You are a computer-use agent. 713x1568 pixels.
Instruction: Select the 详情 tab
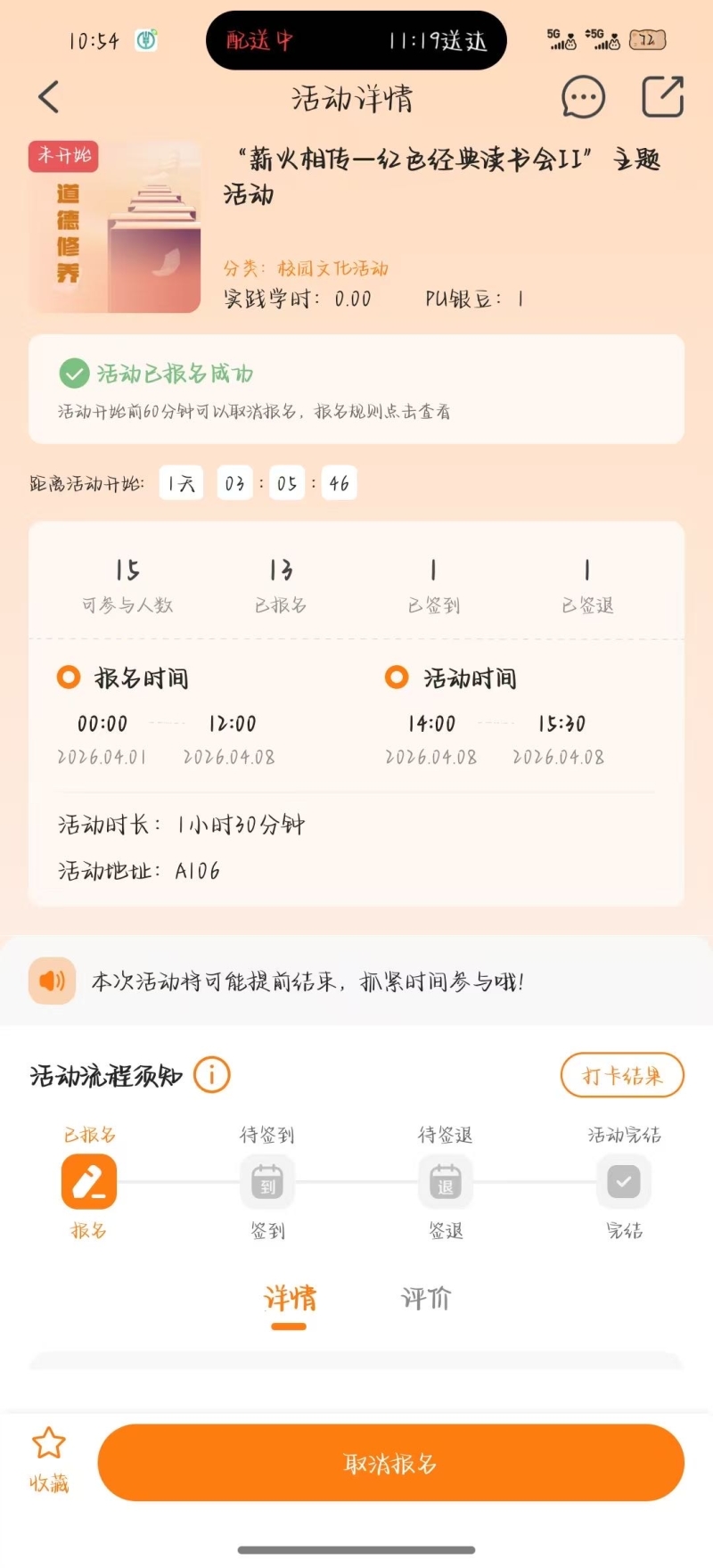tap(289, 1298)
